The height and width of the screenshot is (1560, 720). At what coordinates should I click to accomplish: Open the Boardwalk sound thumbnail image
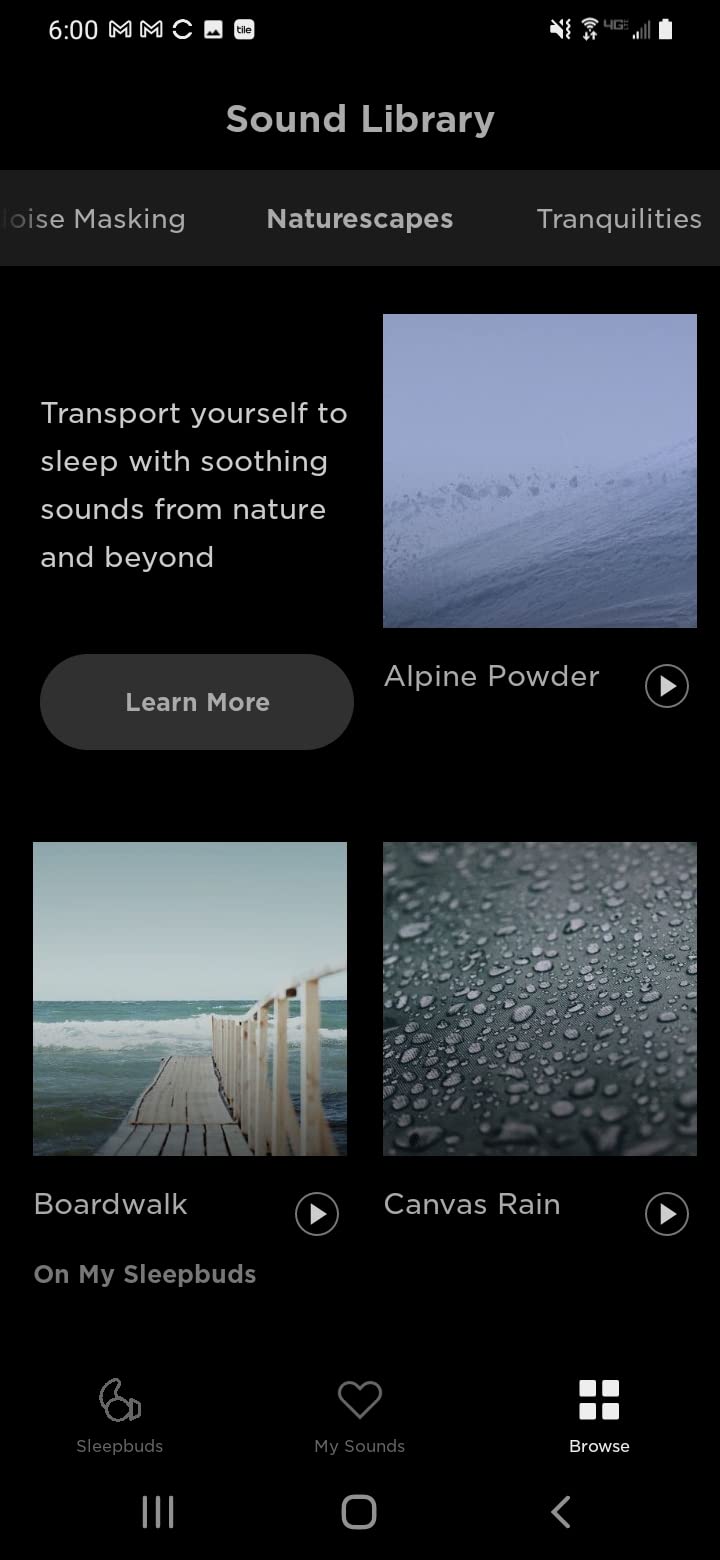point(190,998)
